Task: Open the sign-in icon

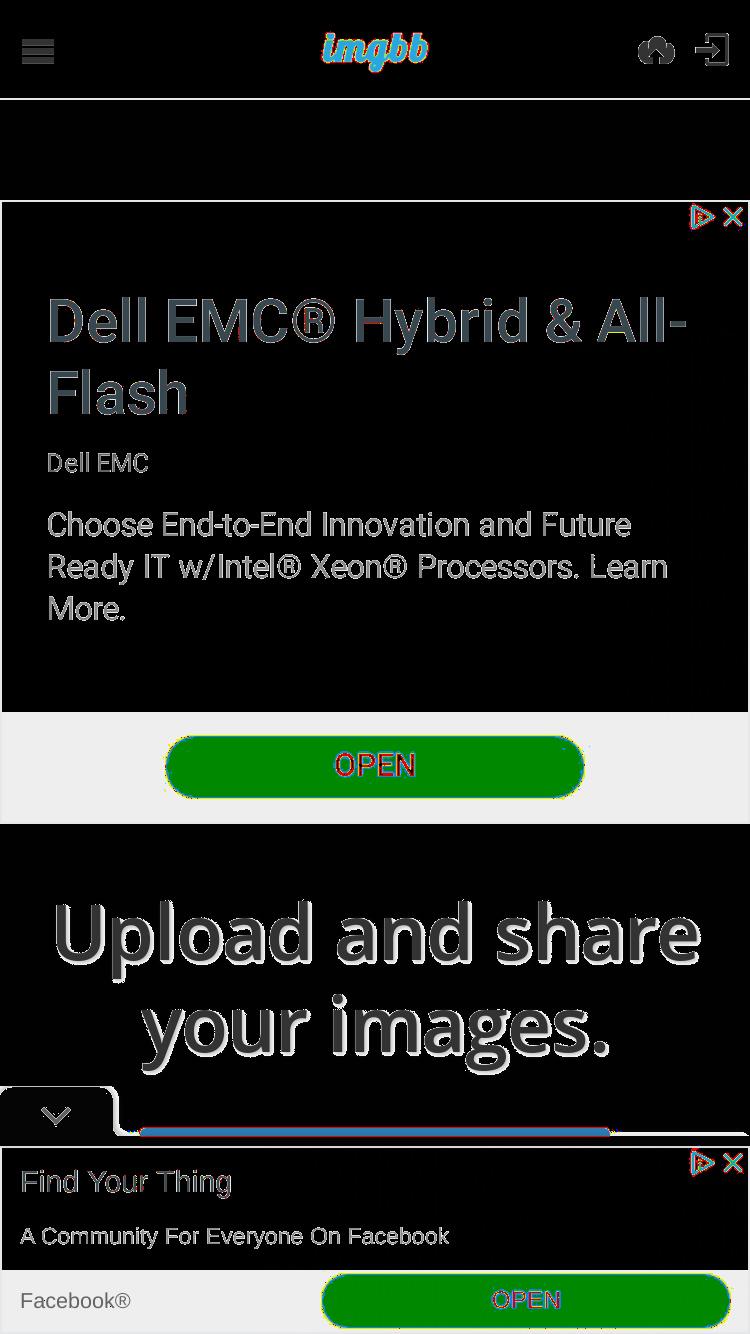Action: [x=712, y=50]
